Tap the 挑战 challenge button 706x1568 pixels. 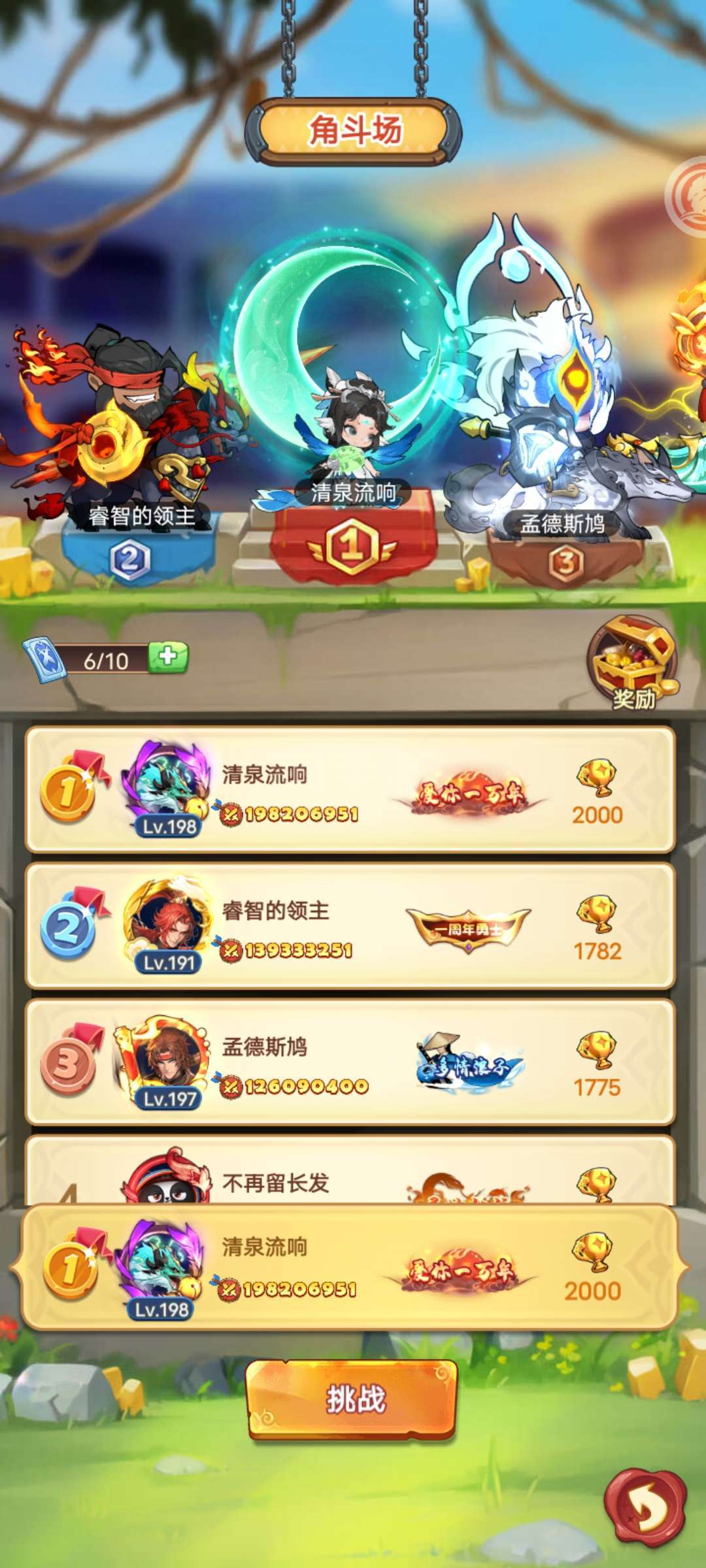[x=352, y=1399]
